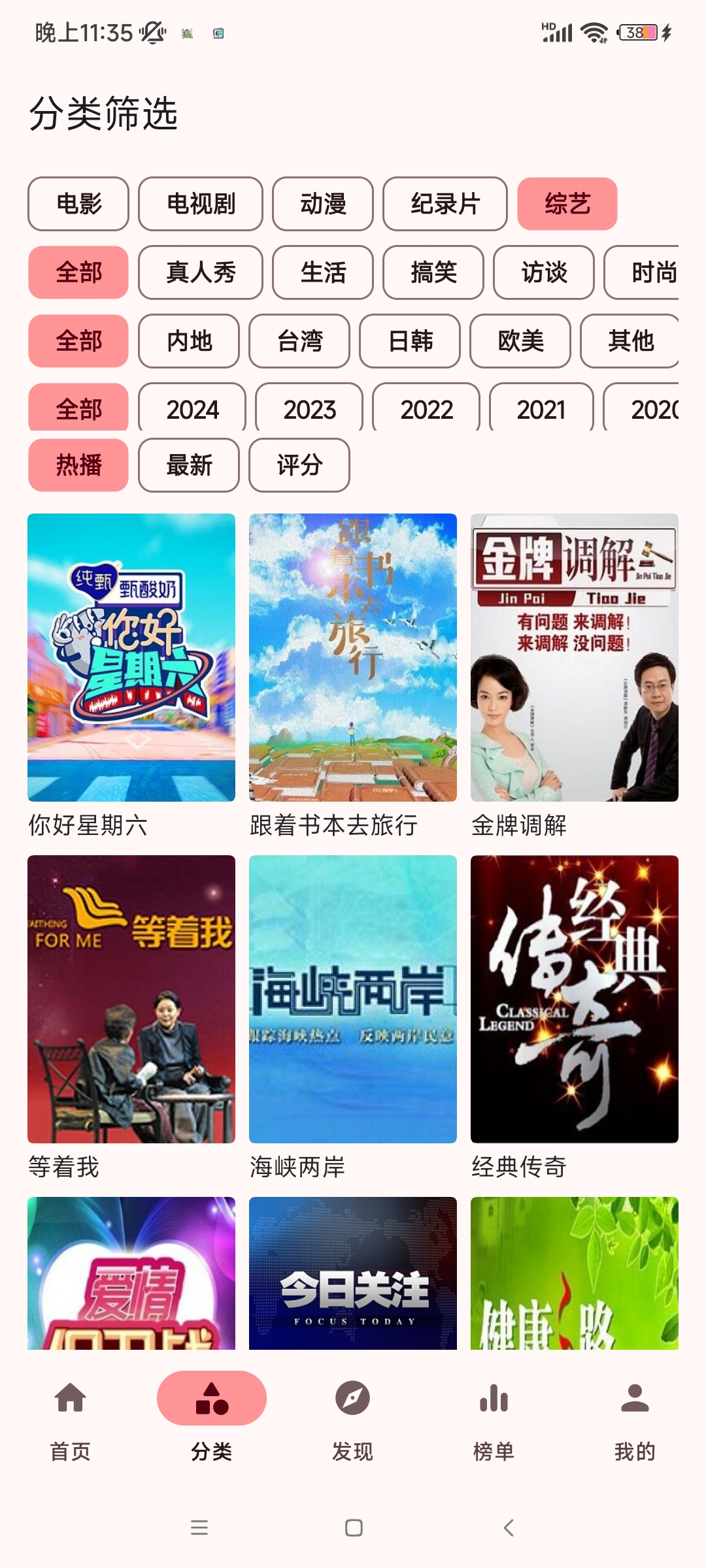Select the 搞笑 comedy filter
The image size is (706, 1568).
[x=433, y=273]
